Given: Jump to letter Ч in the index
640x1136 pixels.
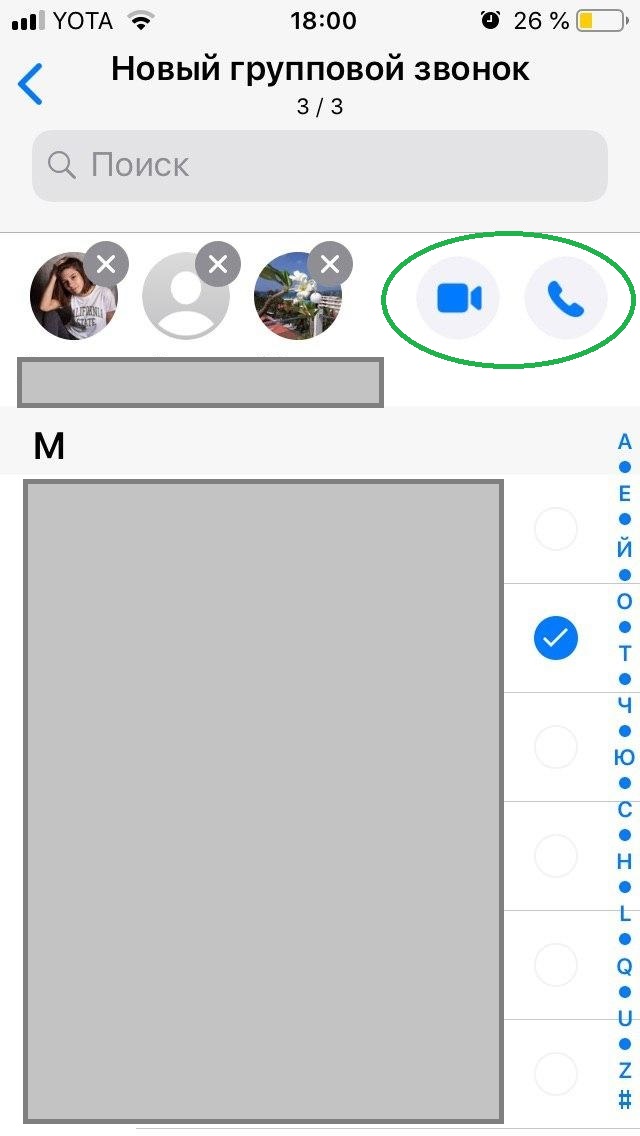Looking at the screenshot, I should click(x=625, y=705).
